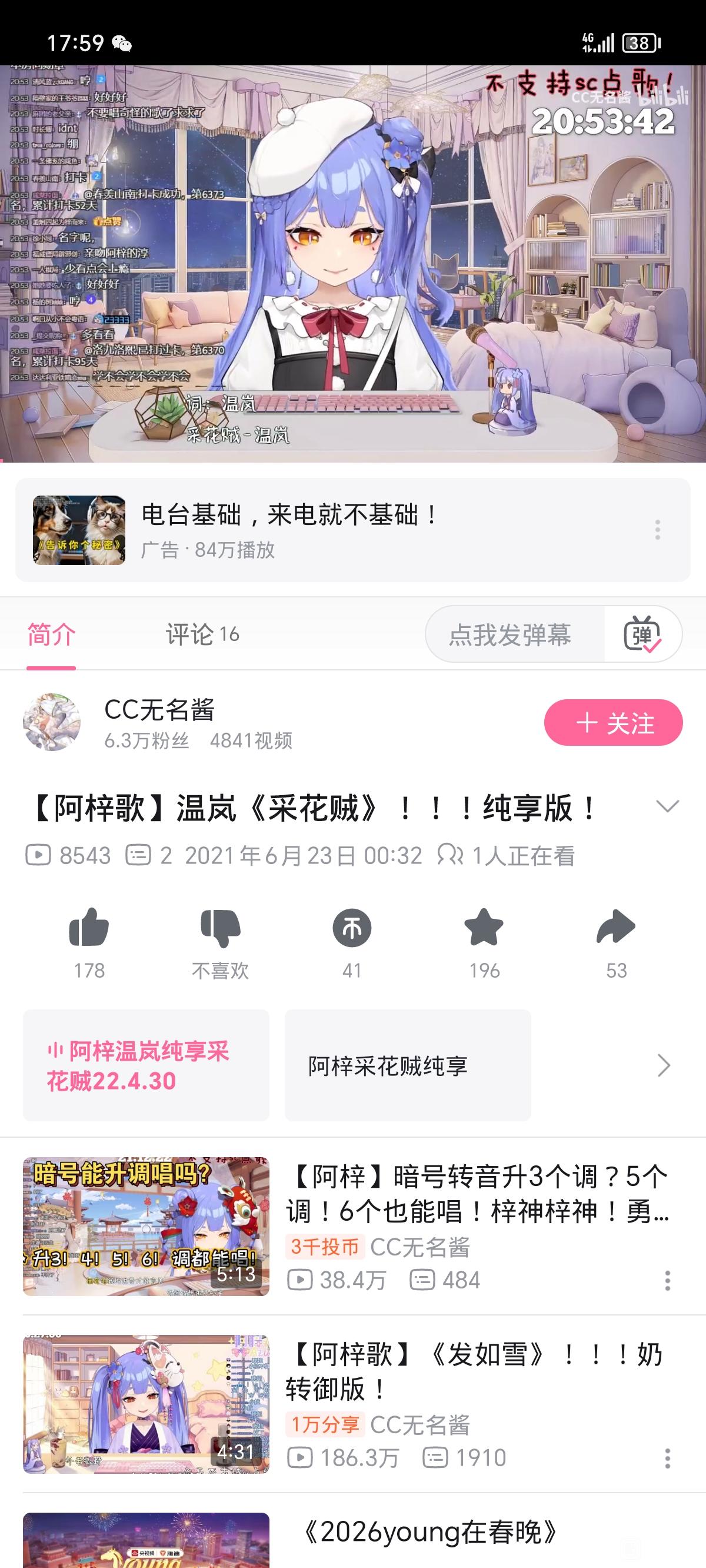706x1568 pixels.
Task: Open the ad card's three-dot menu
Action: click(657, 530)
